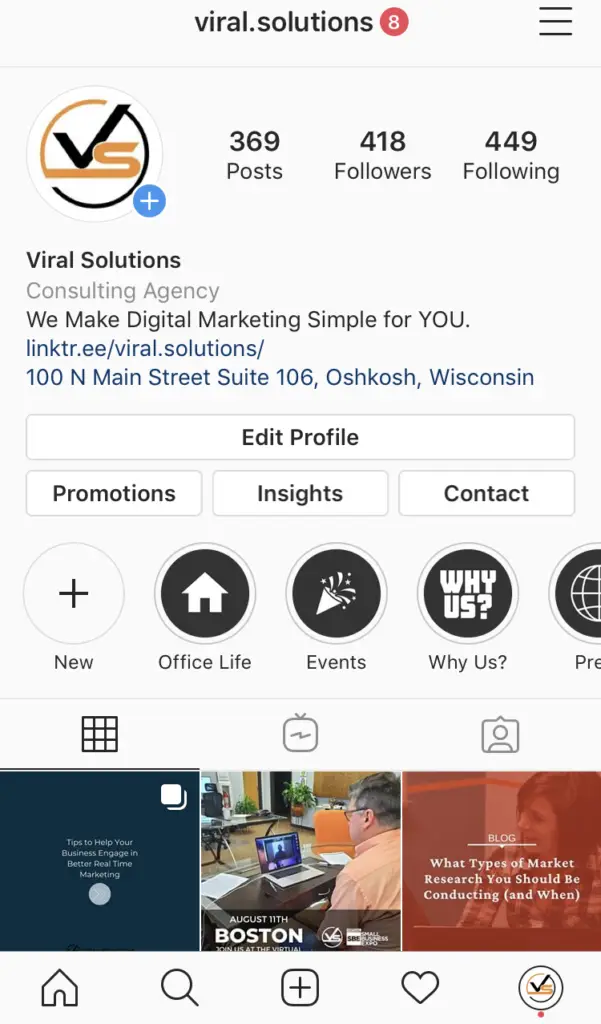Open the Market Research blog post

coord(501,860)
